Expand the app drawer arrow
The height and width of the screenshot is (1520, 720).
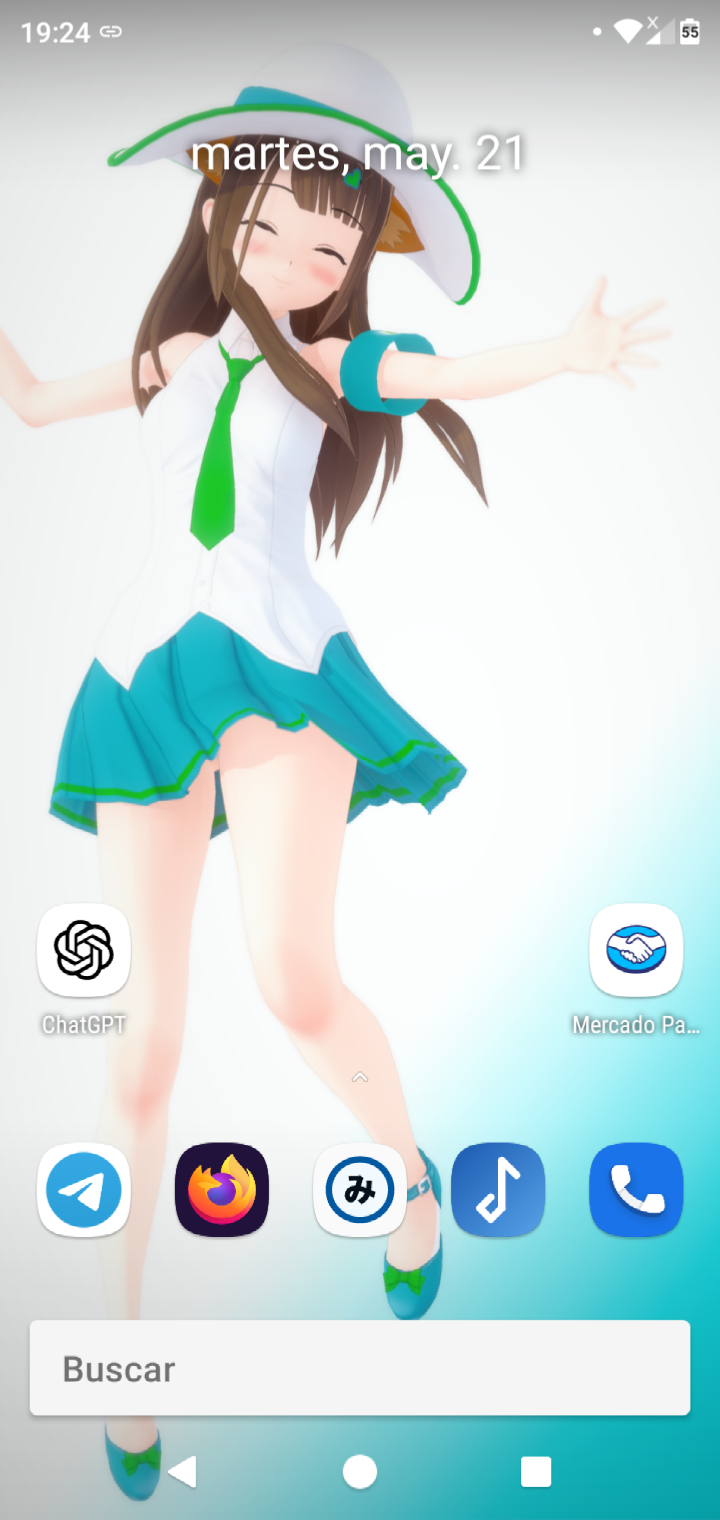click(360, 1077)
